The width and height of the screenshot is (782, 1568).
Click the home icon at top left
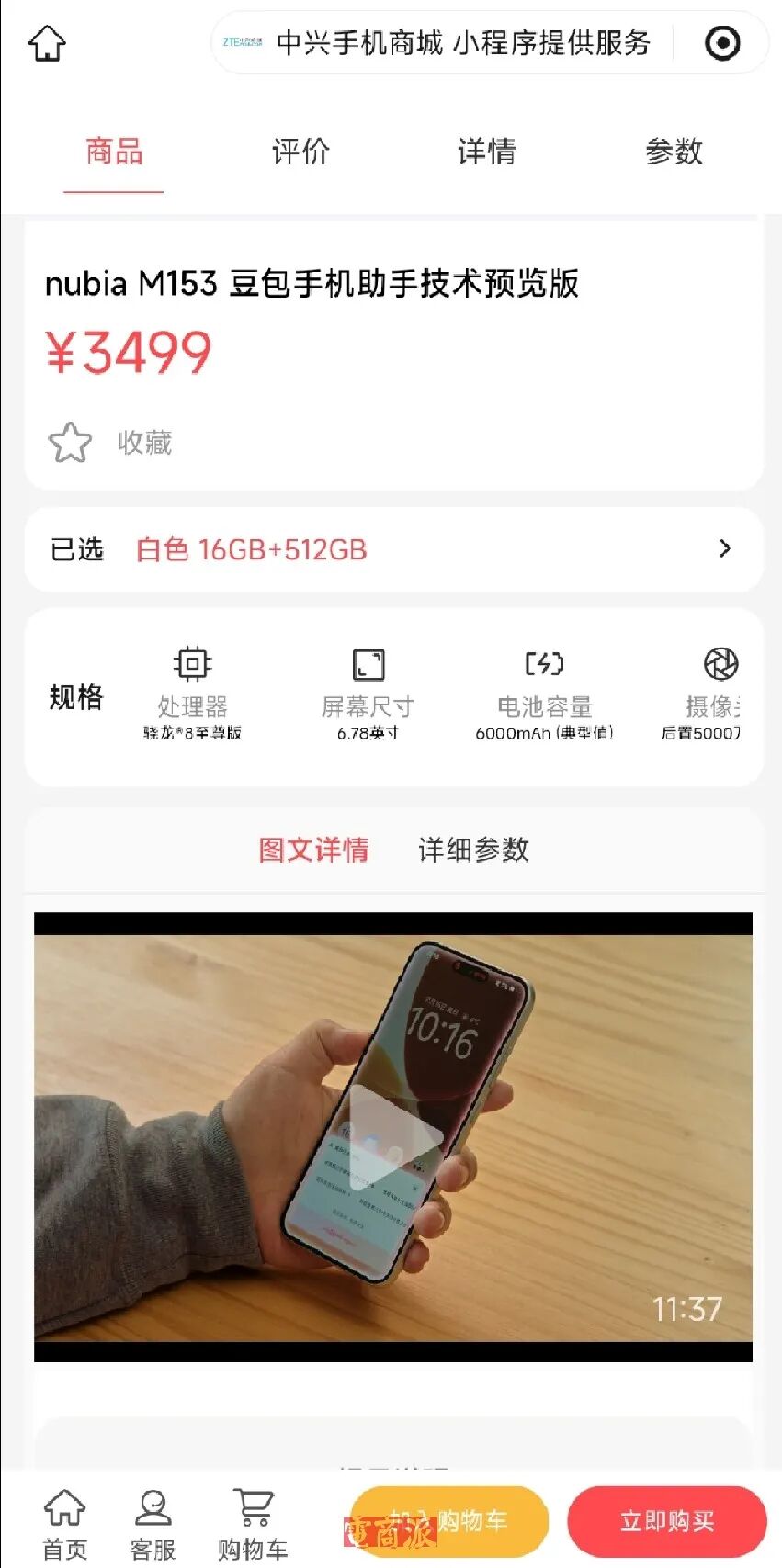click(x=47, y=42)
